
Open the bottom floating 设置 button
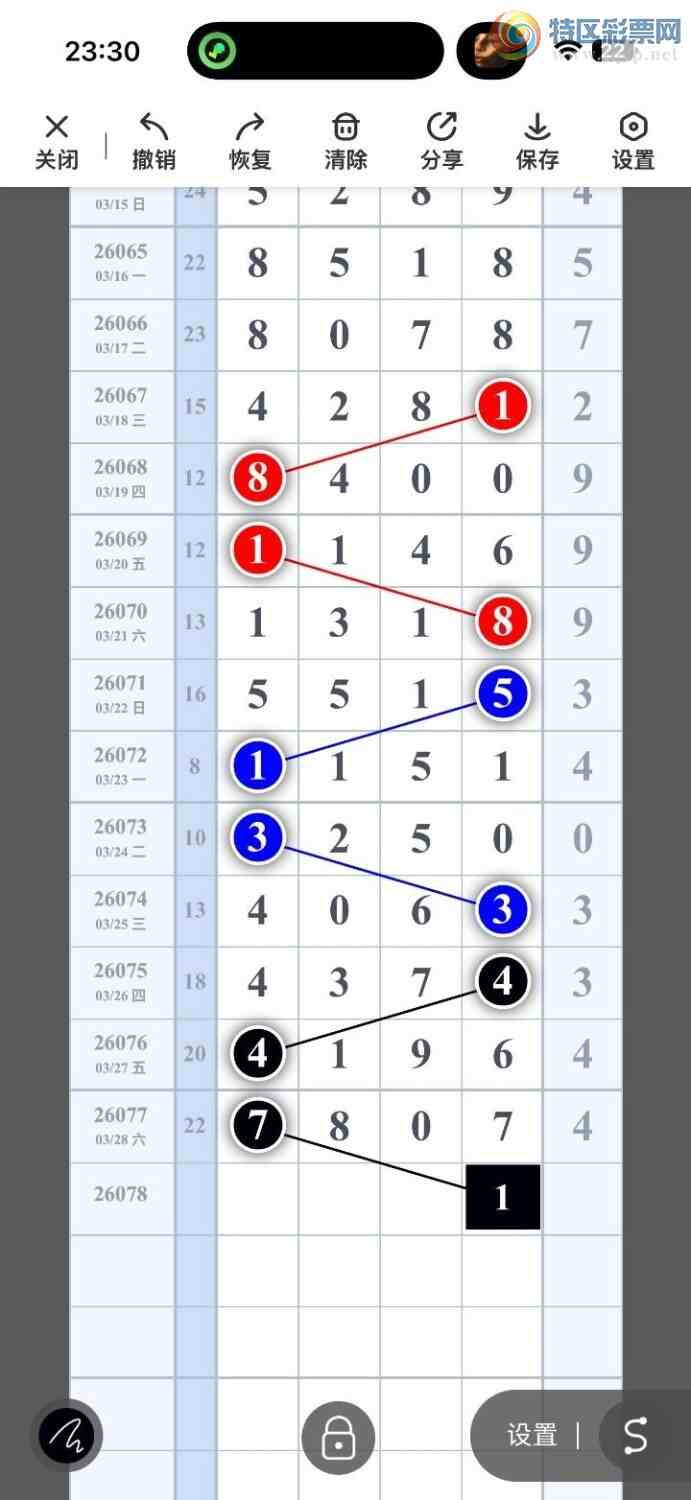(x=531, y=1436)
